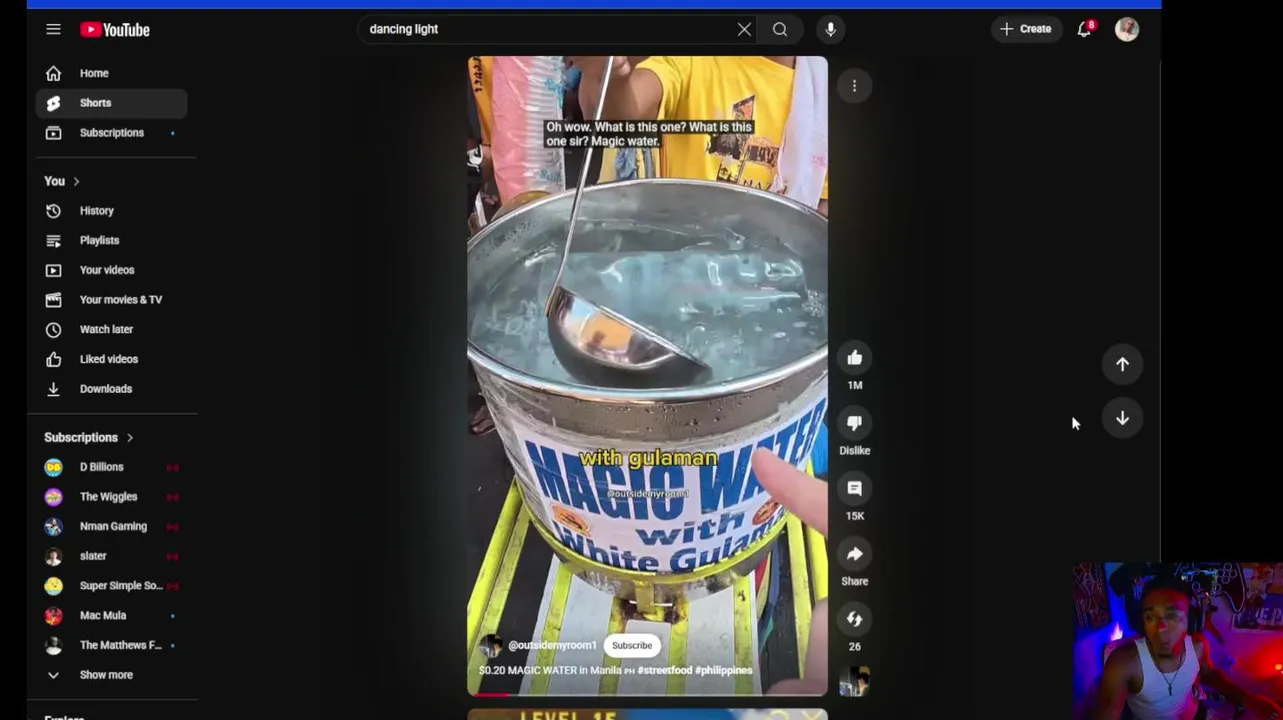
Task: Tap the magnifier search button
Action: 780,29
